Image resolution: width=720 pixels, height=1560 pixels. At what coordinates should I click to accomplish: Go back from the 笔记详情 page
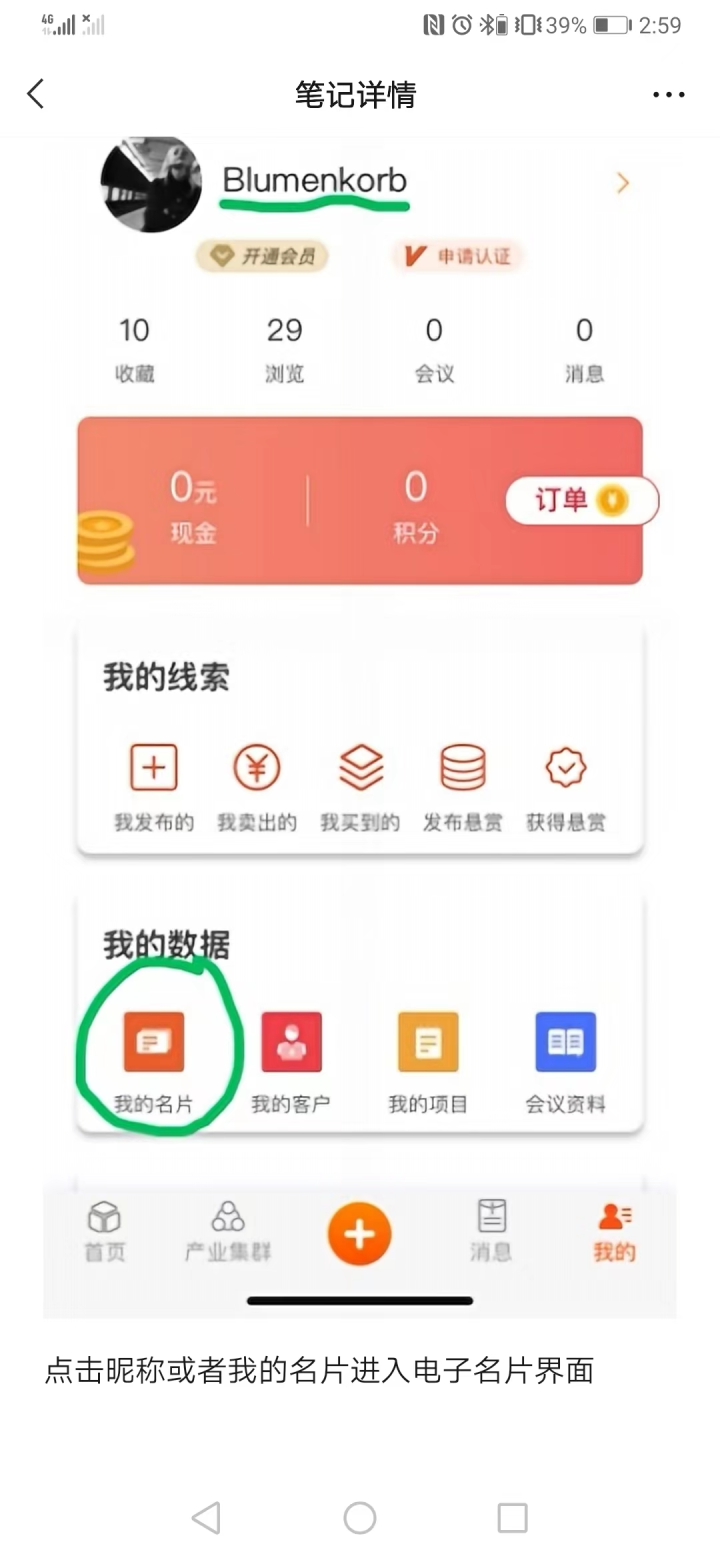pos(36,95)
